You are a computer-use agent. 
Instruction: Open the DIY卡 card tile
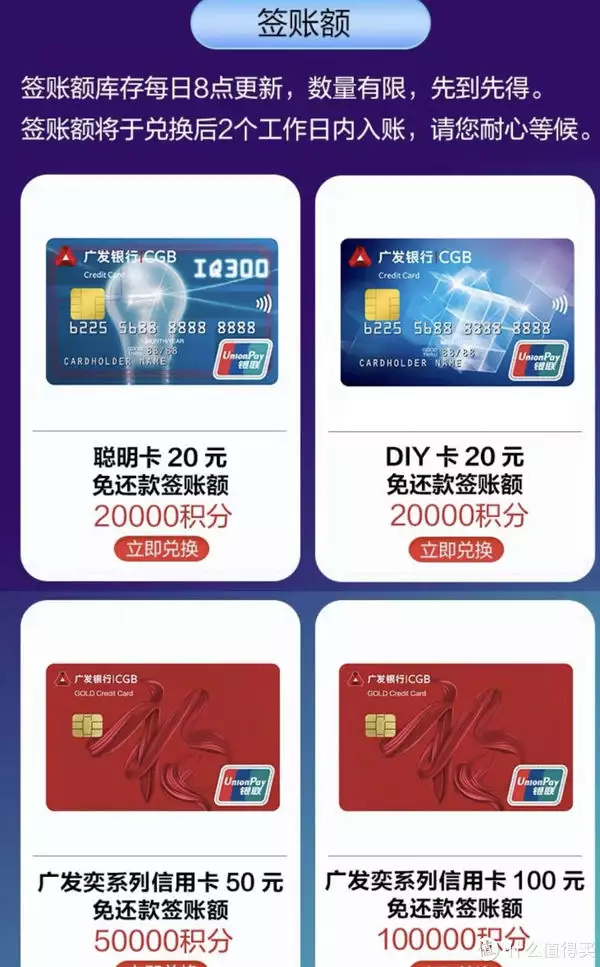[456, 311]
